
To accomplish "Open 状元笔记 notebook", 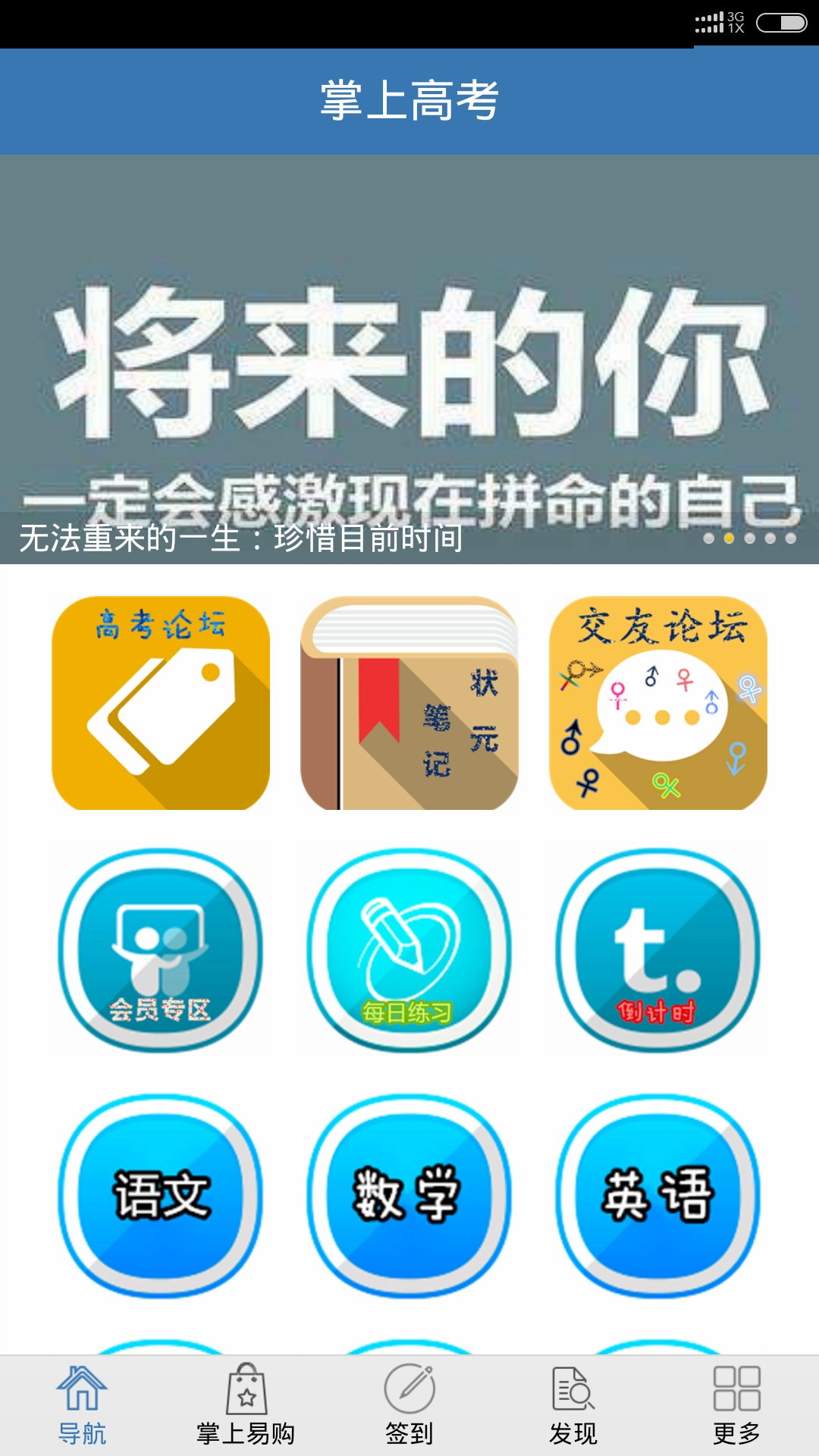I will click(x=409, y=703).
